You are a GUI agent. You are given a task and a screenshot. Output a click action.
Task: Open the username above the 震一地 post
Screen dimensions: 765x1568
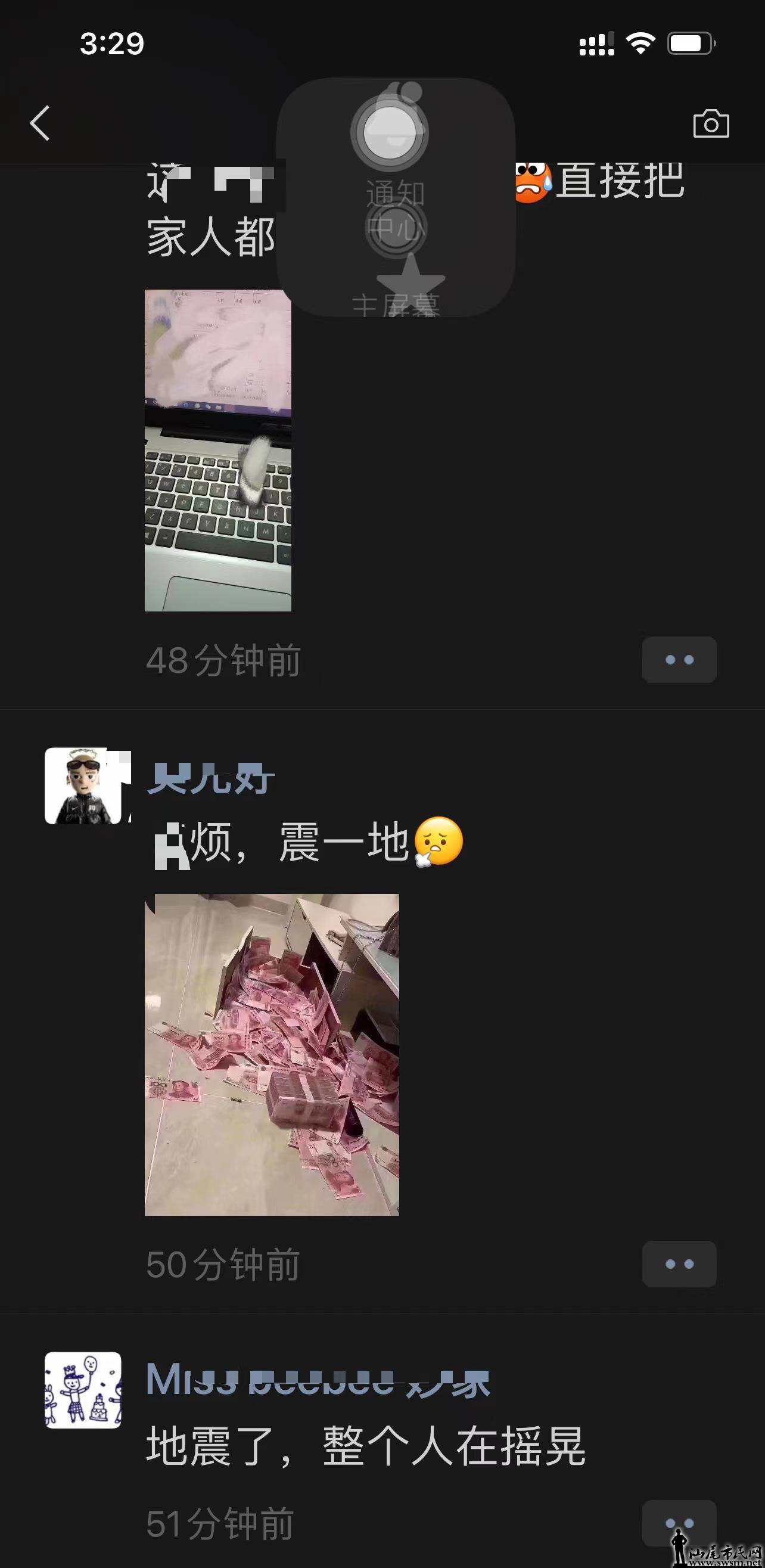[210, 778]
